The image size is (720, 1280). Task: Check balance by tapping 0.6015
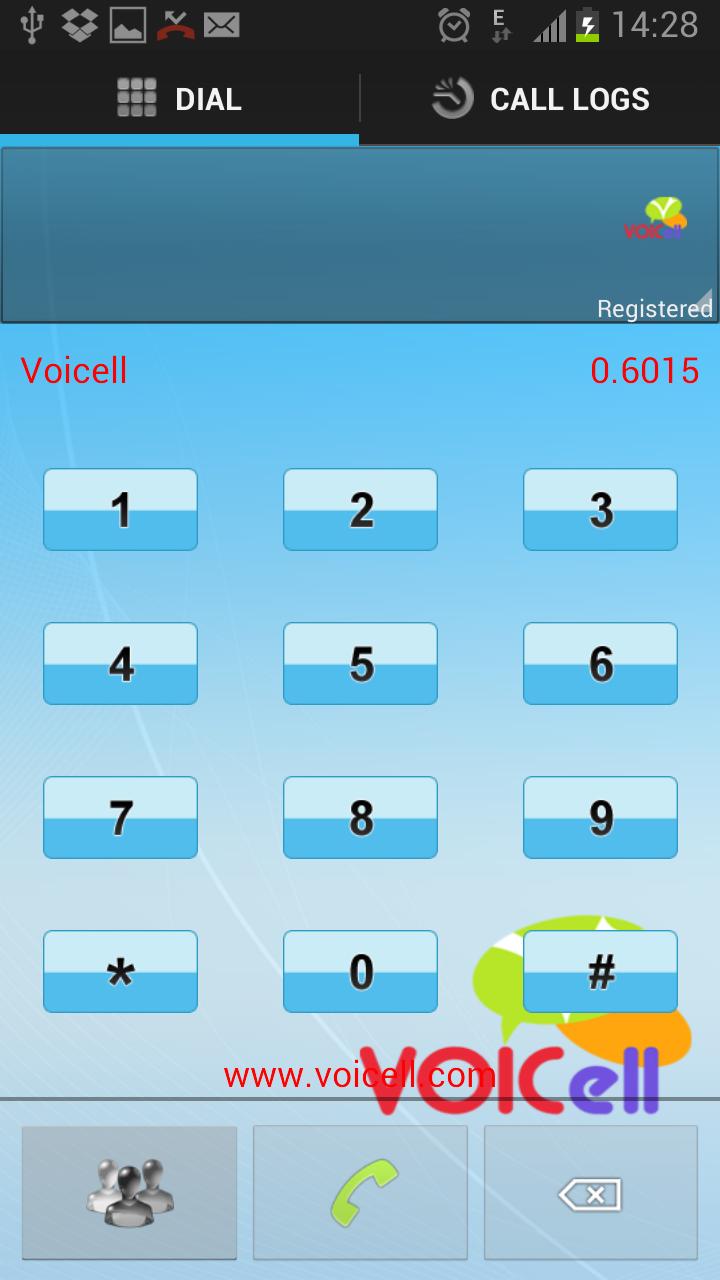(x=645, y=370)
